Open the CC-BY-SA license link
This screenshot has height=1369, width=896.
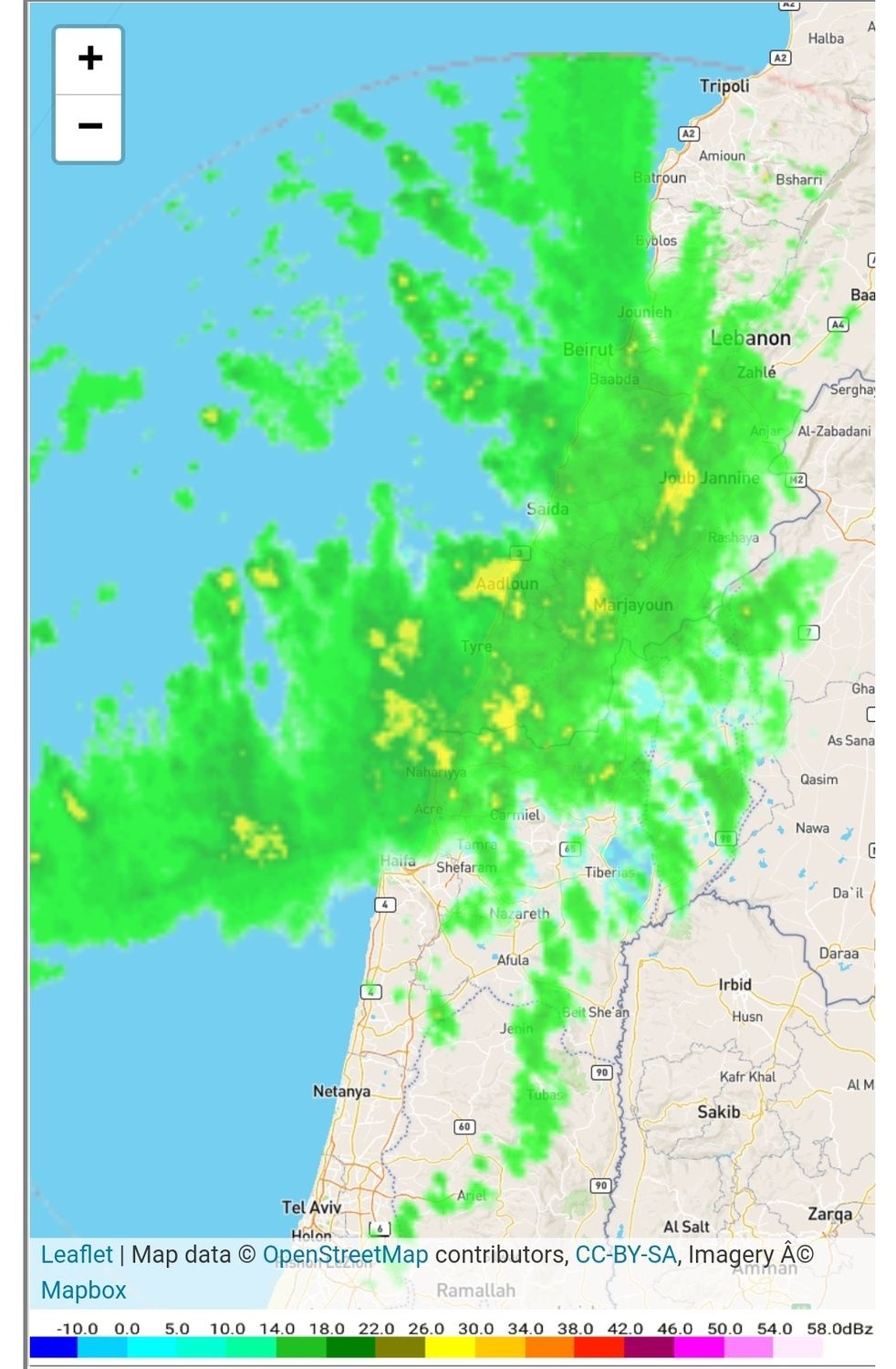[626, 1255]
